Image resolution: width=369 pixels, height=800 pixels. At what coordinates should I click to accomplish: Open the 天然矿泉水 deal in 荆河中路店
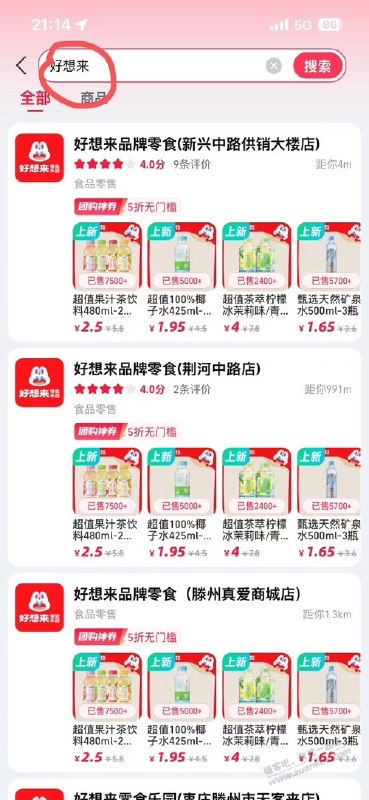tap(329, 503)
